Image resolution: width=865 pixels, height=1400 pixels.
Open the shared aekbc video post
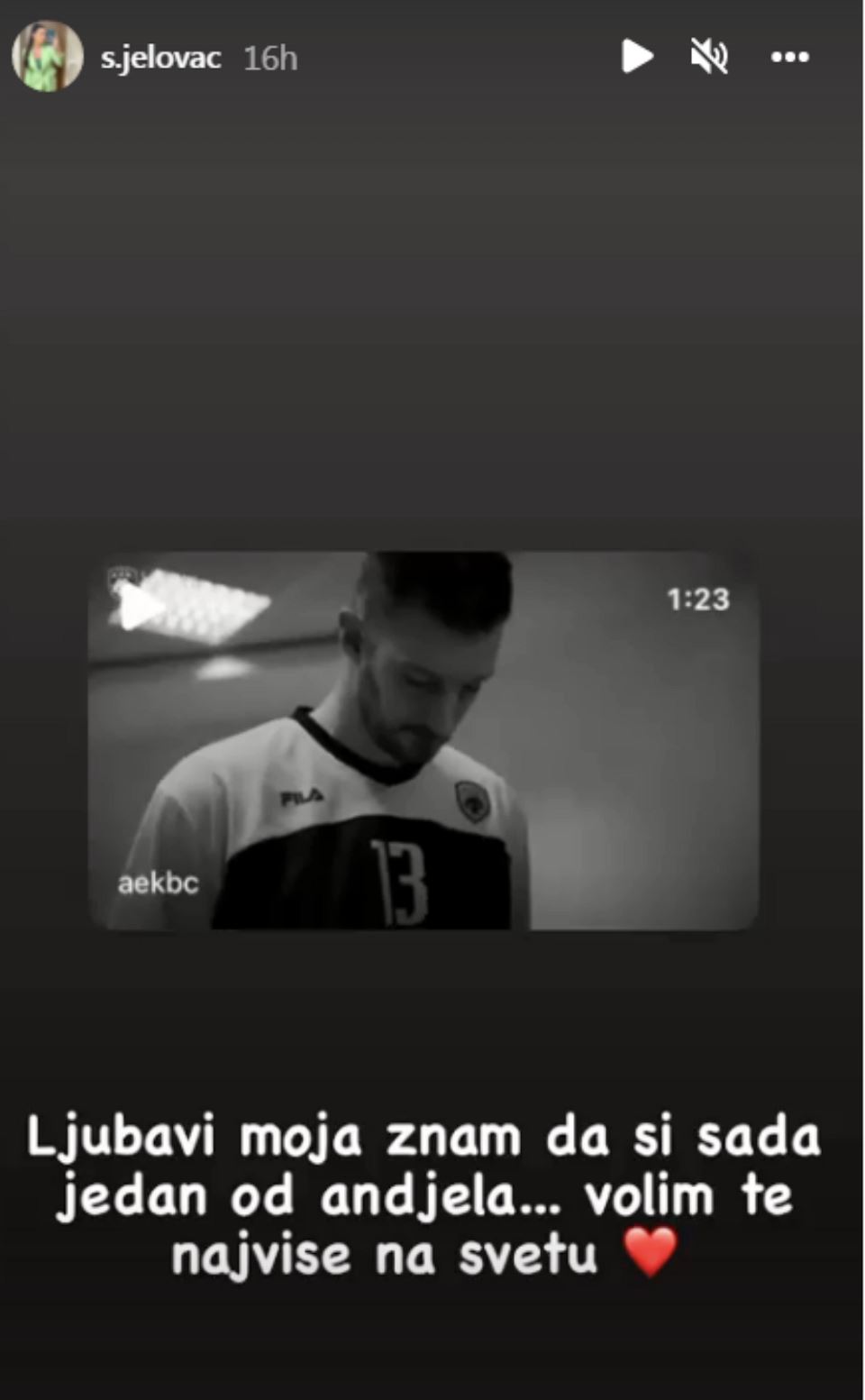point(423,740)
